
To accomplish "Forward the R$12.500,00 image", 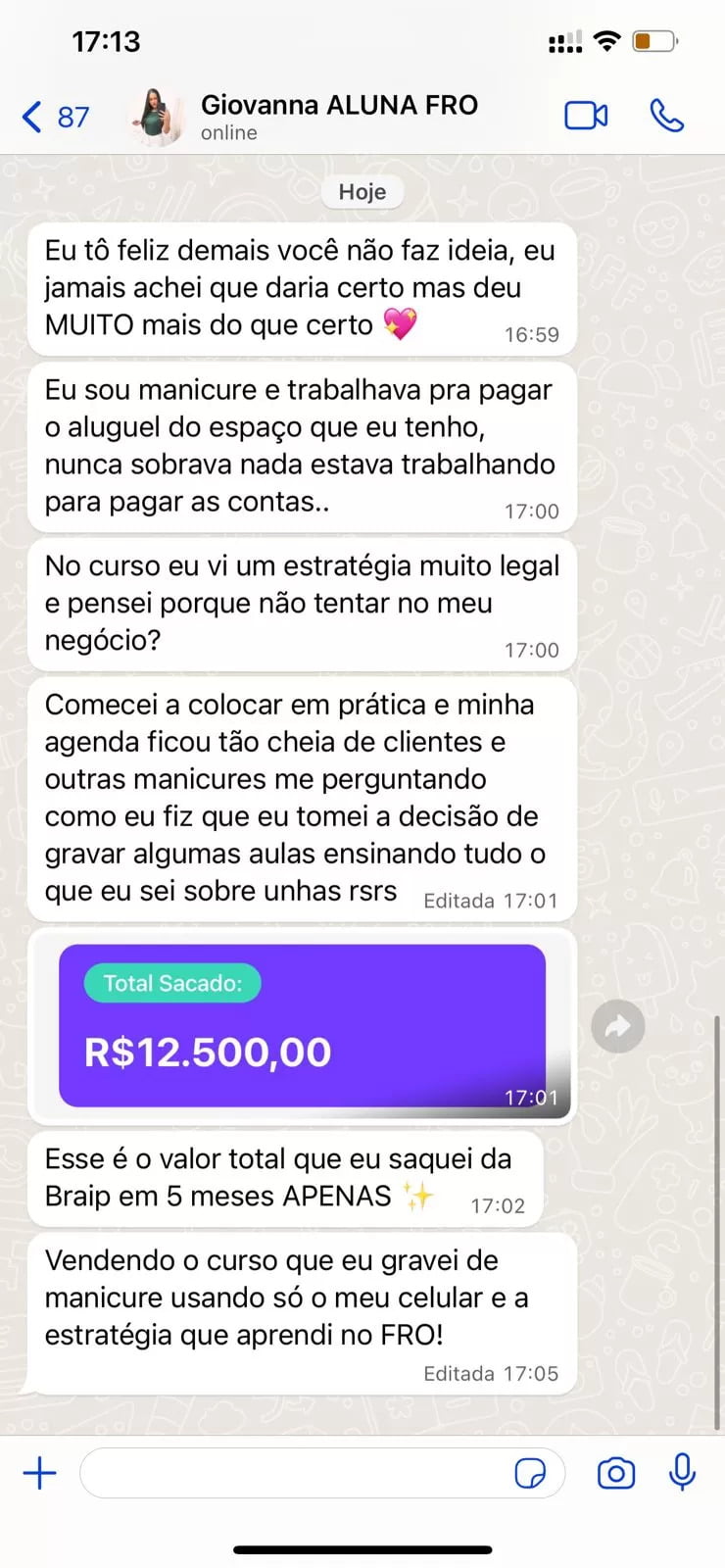I will (x=618, y=1026).
